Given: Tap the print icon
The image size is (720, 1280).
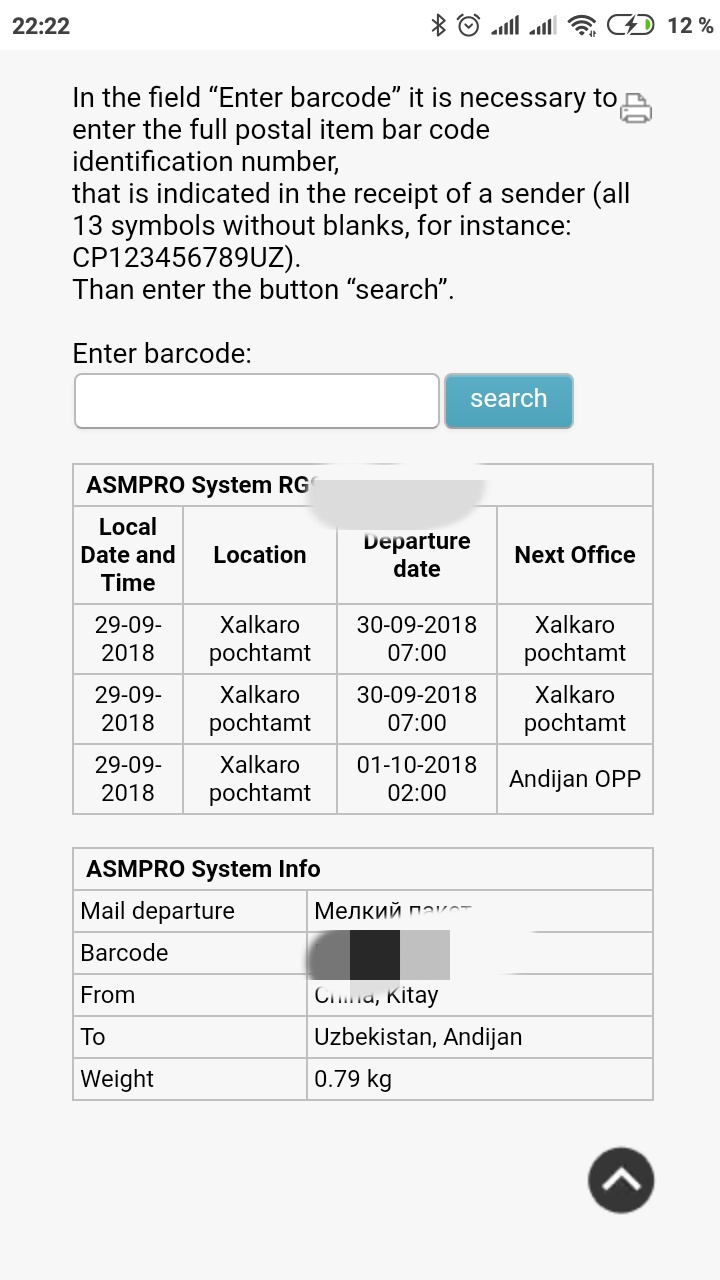Looking at the screenshot, I should 636,108.
